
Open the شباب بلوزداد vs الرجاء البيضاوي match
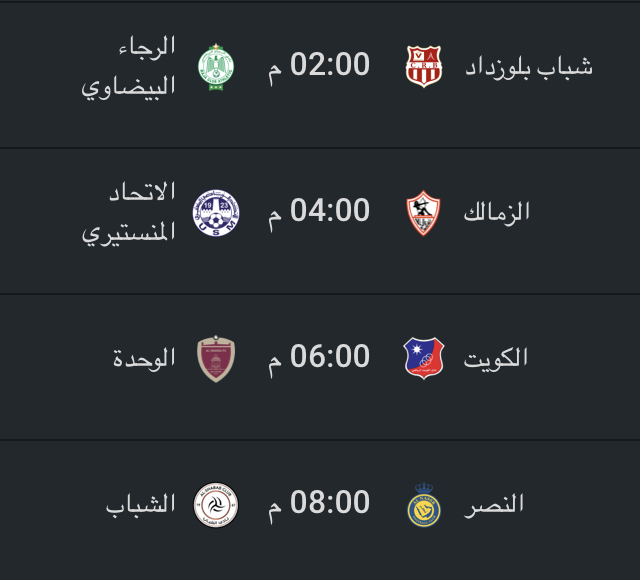click(x=320, y=66)
